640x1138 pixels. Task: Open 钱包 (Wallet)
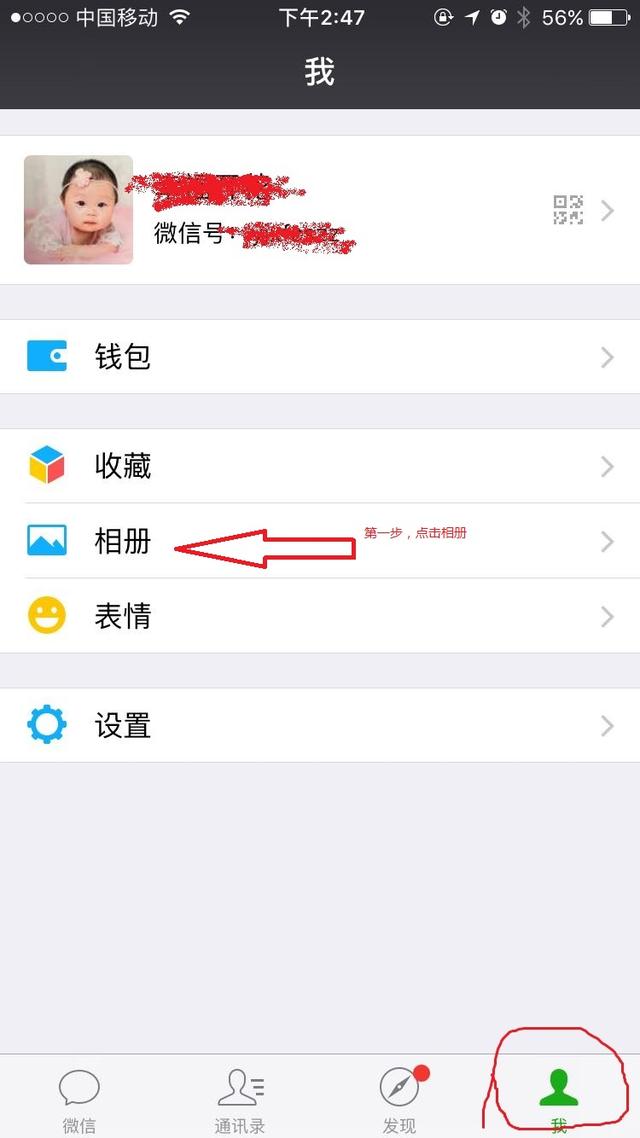click(x=320, y=357)
